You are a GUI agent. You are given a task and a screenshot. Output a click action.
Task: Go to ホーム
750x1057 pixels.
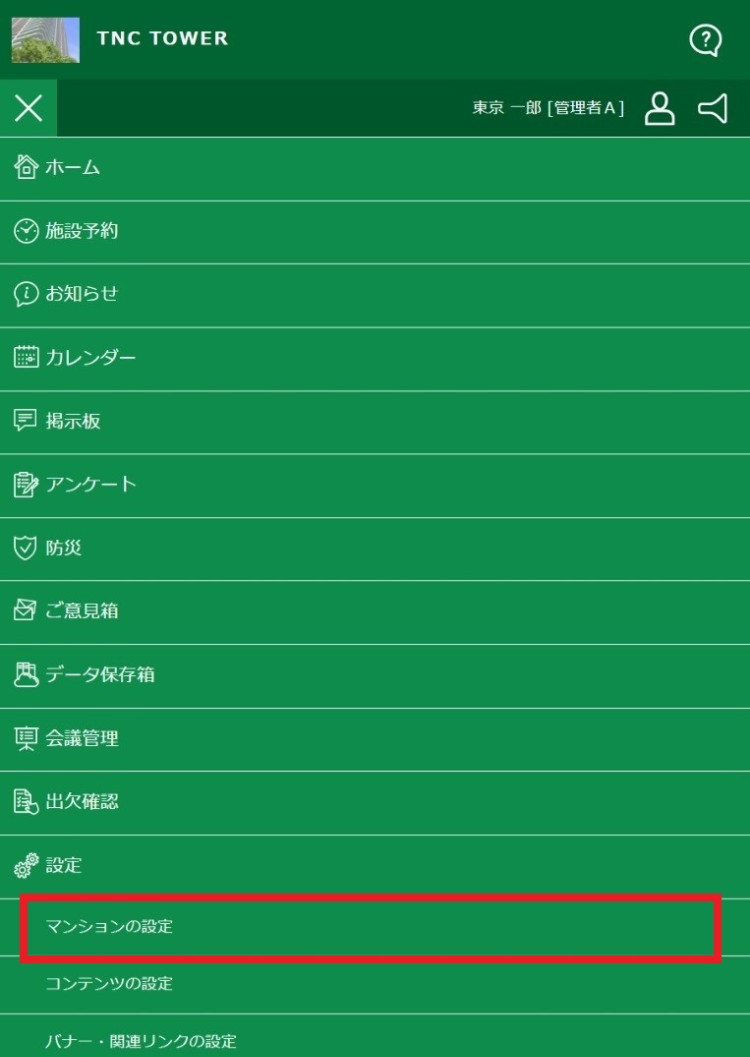(72, 168)
